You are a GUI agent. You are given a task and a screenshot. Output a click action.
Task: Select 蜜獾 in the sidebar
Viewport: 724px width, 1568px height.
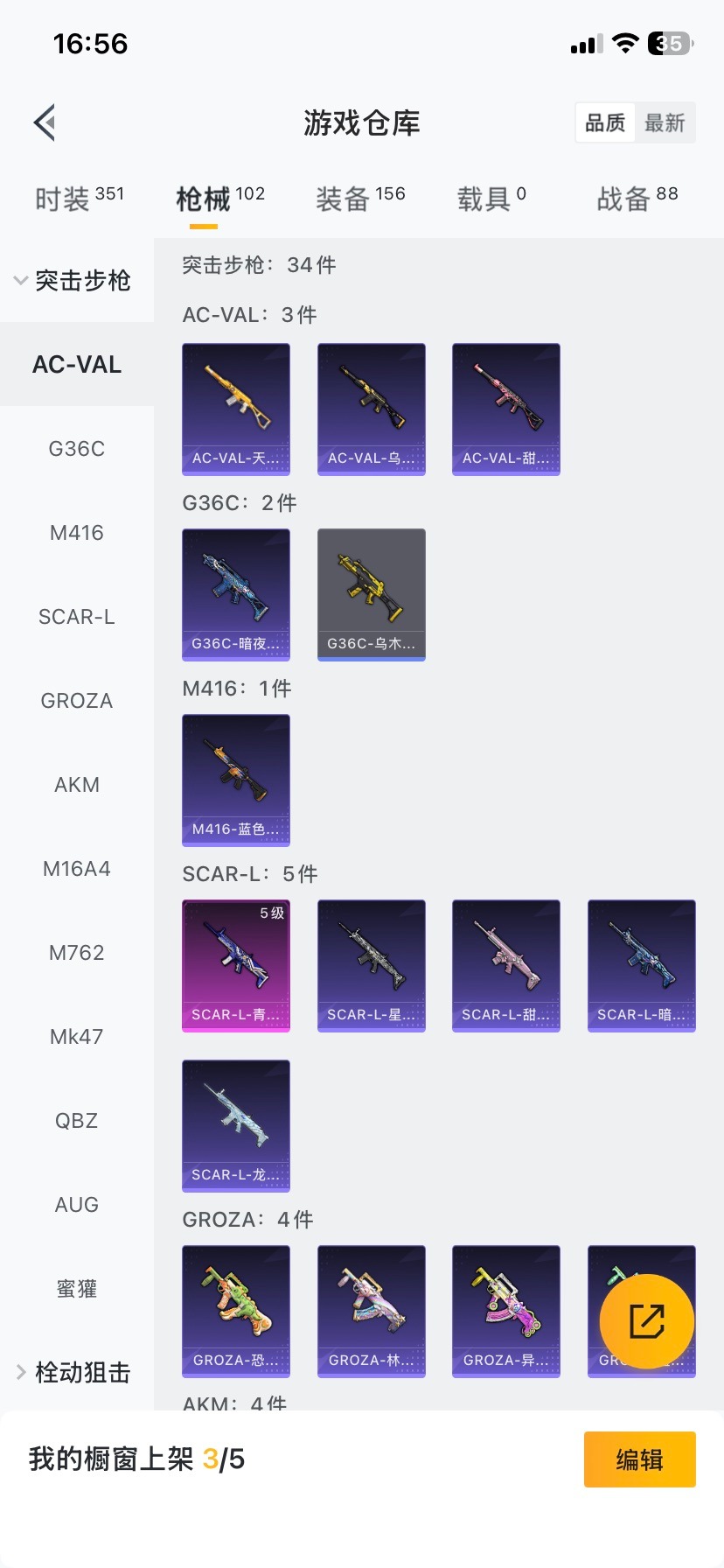pos(77,1289)
